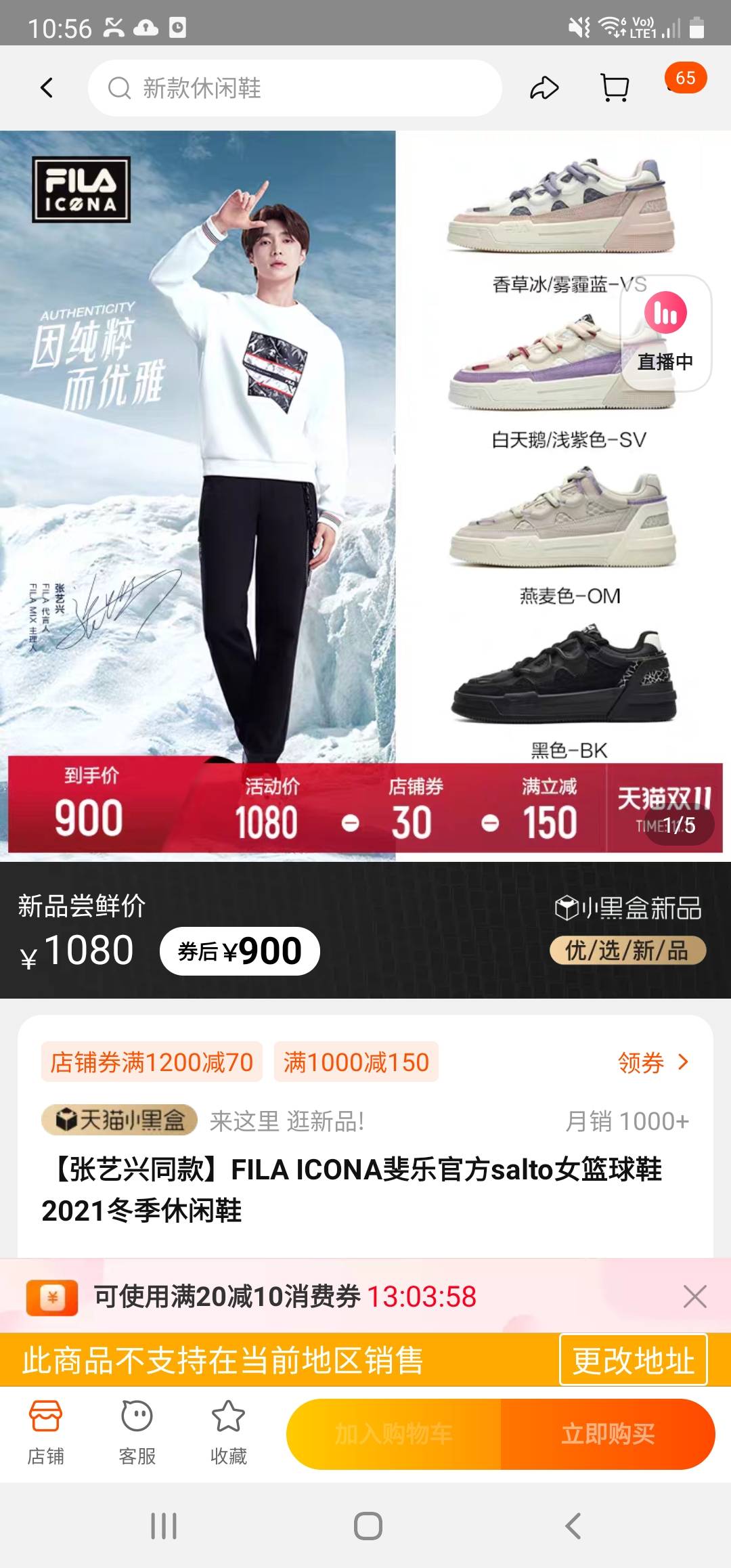Open the 店铺 store page
This screenshot has height=1568, width=731.
(45, 1433)
